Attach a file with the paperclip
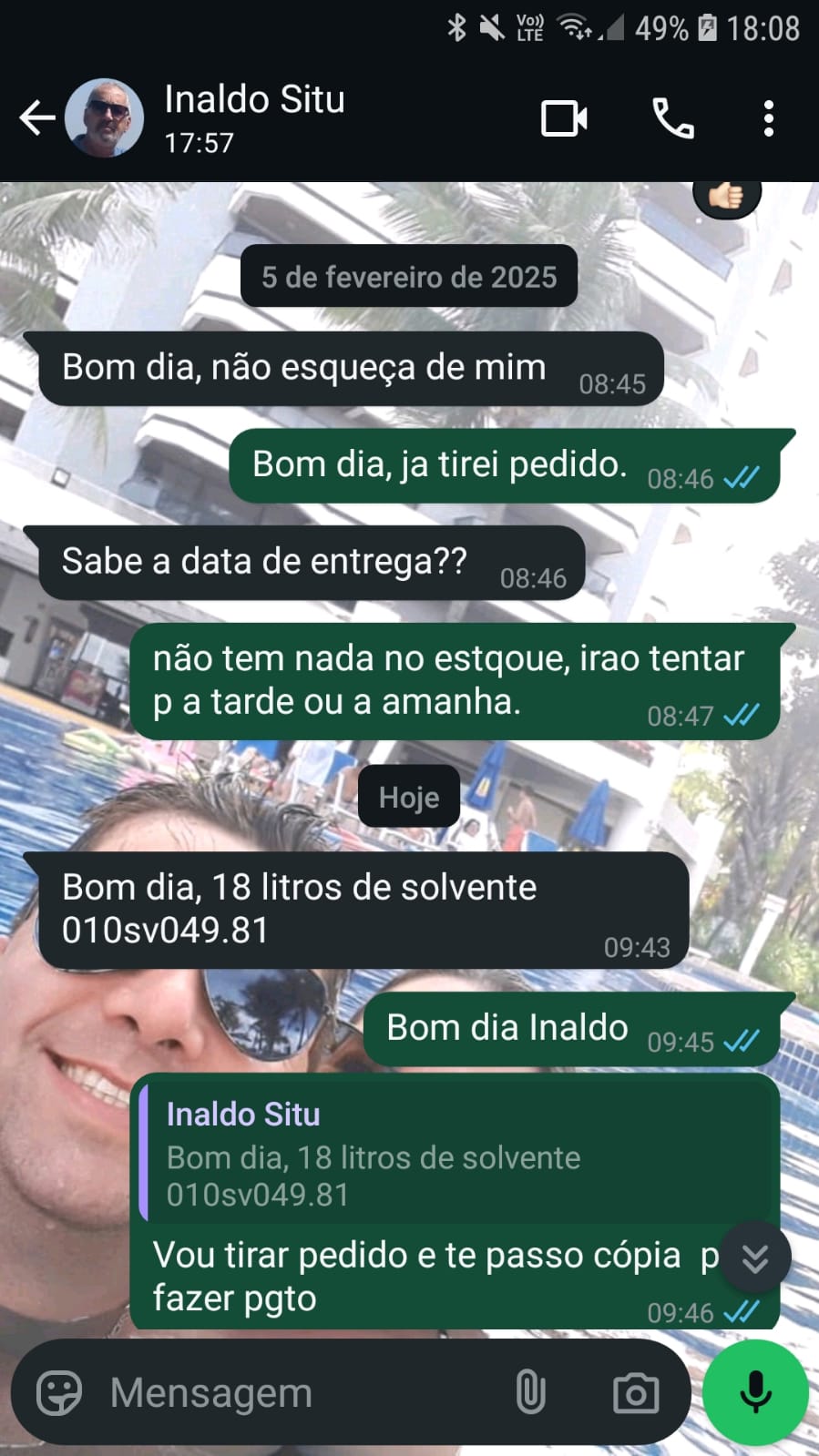The image size is (819, 1456). coord(530,1393)
